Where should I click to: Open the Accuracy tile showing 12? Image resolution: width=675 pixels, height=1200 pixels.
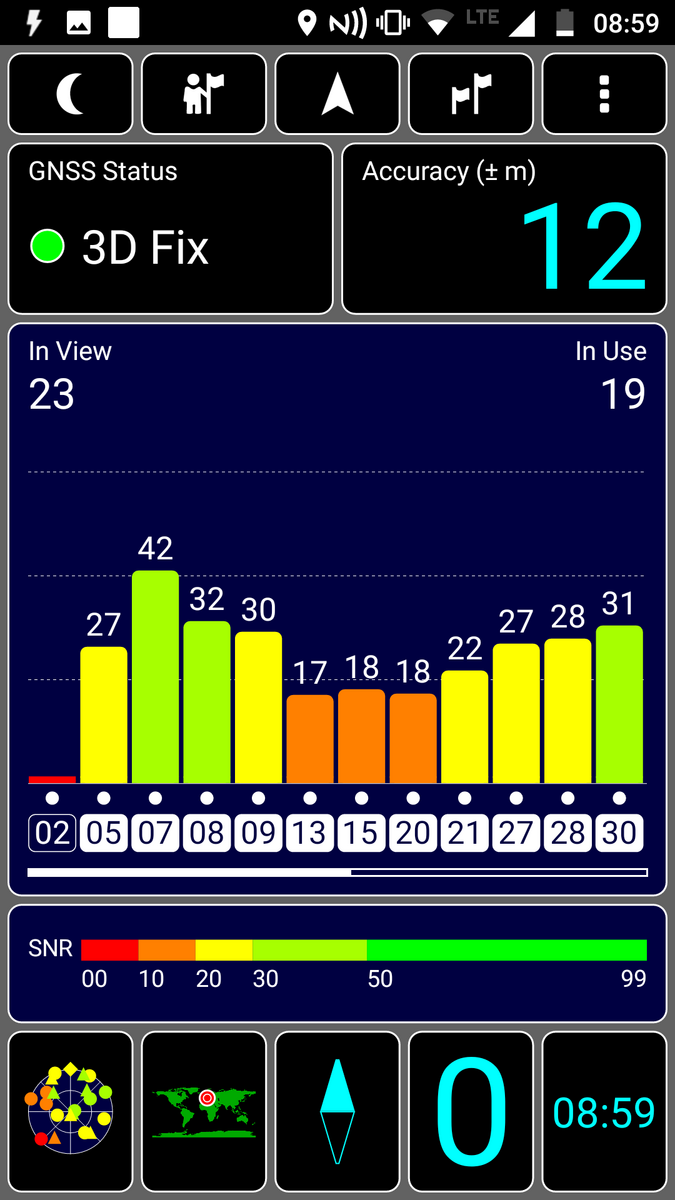point(504,229)
